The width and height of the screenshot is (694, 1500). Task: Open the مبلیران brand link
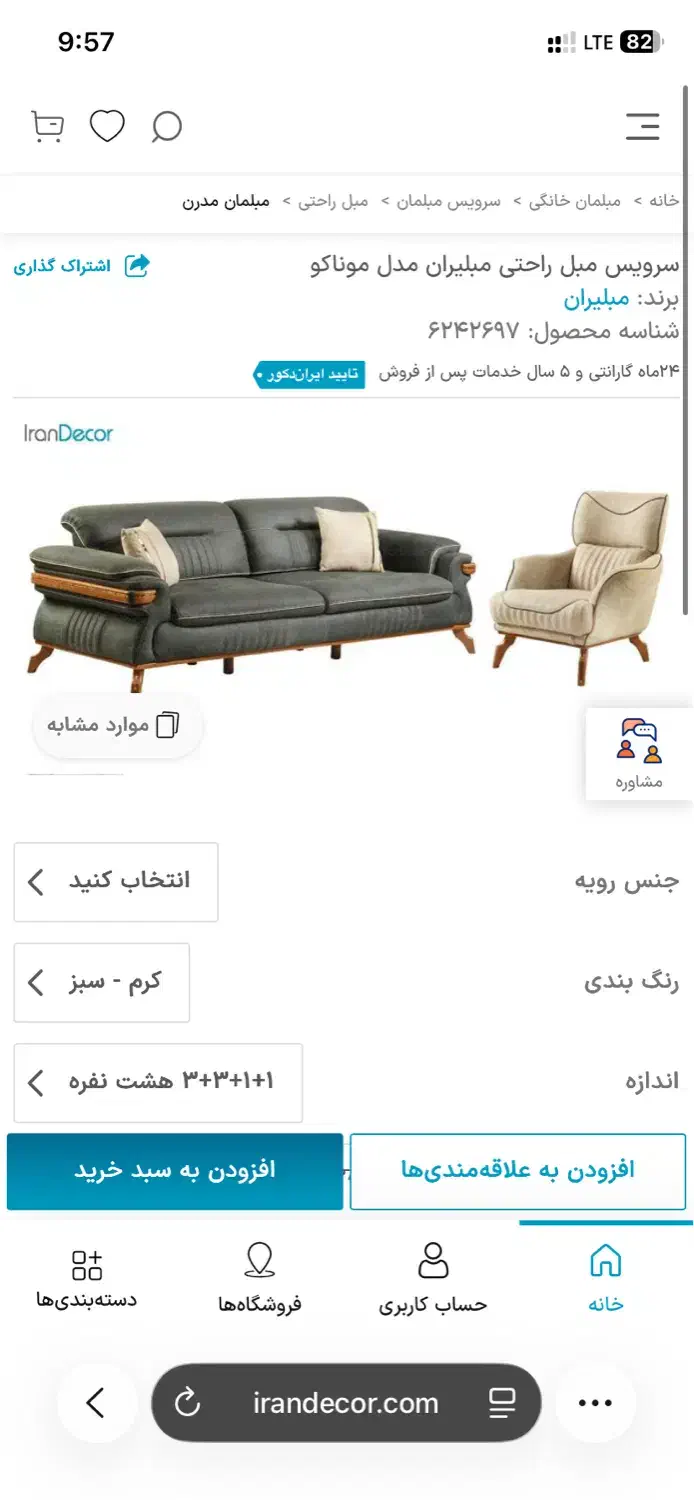tap(597, 298)
